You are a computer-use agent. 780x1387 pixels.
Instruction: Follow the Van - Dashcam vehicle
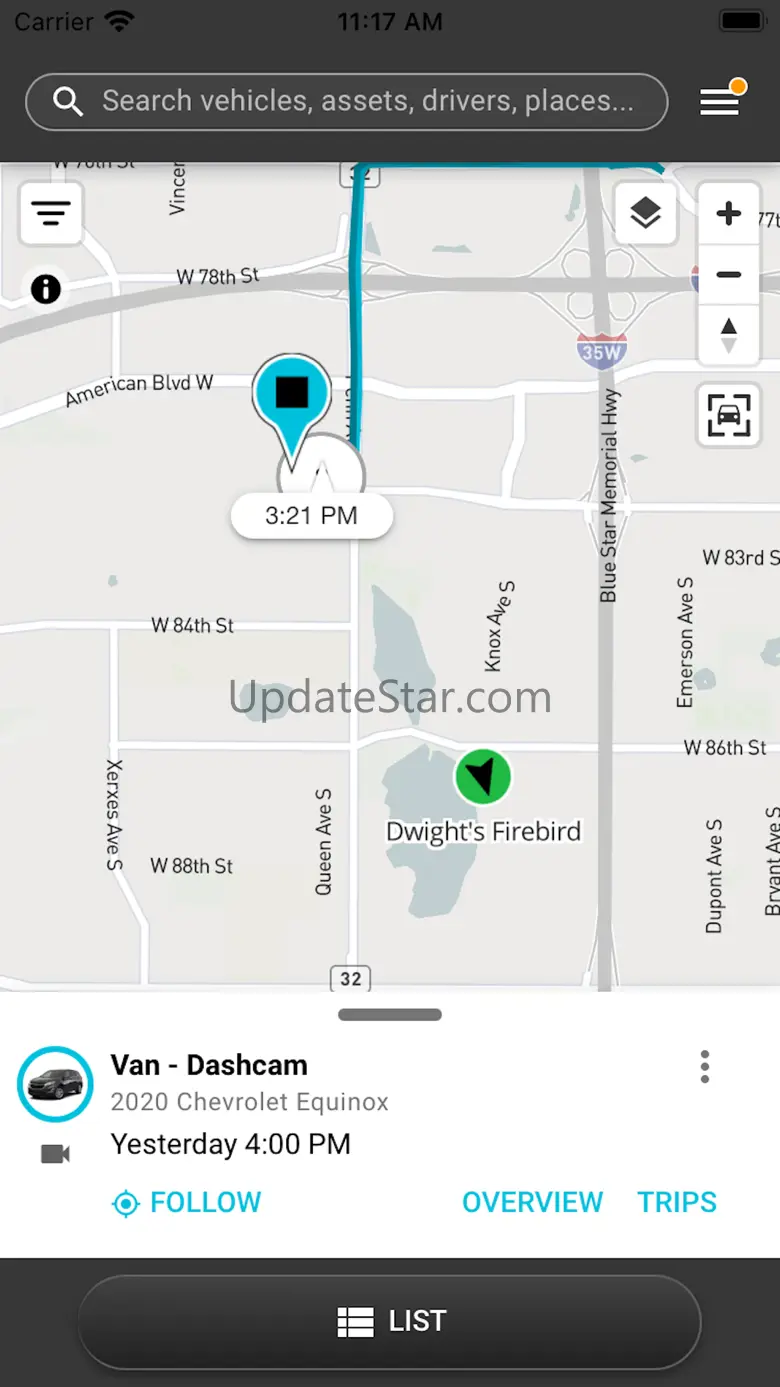(187, 1202)
